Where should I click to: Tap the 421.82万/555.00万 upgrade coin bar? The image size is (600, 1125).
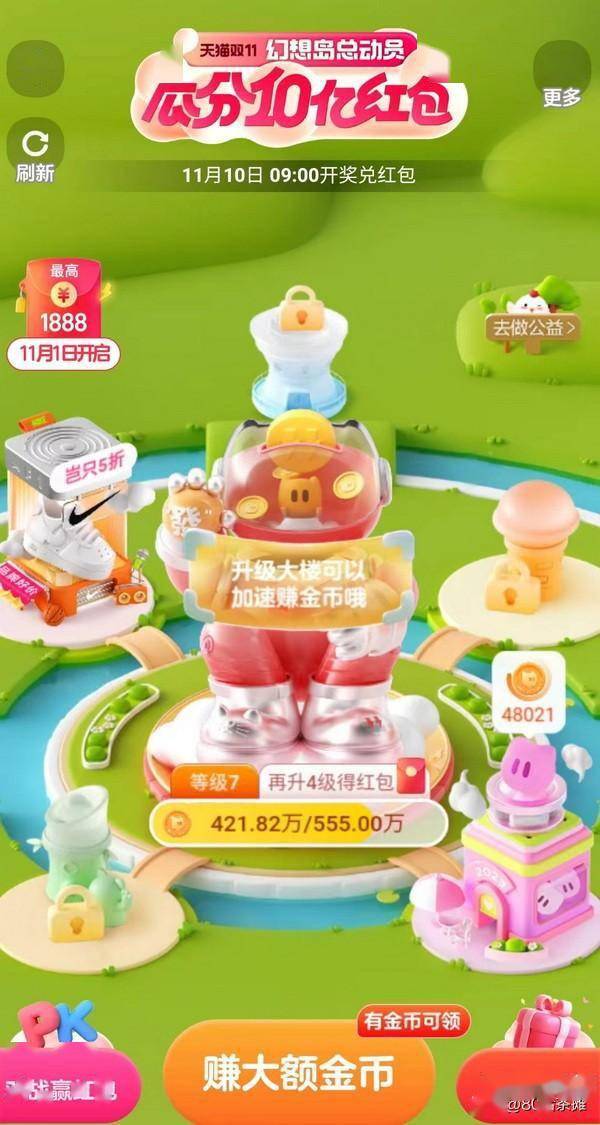[298, 824]
